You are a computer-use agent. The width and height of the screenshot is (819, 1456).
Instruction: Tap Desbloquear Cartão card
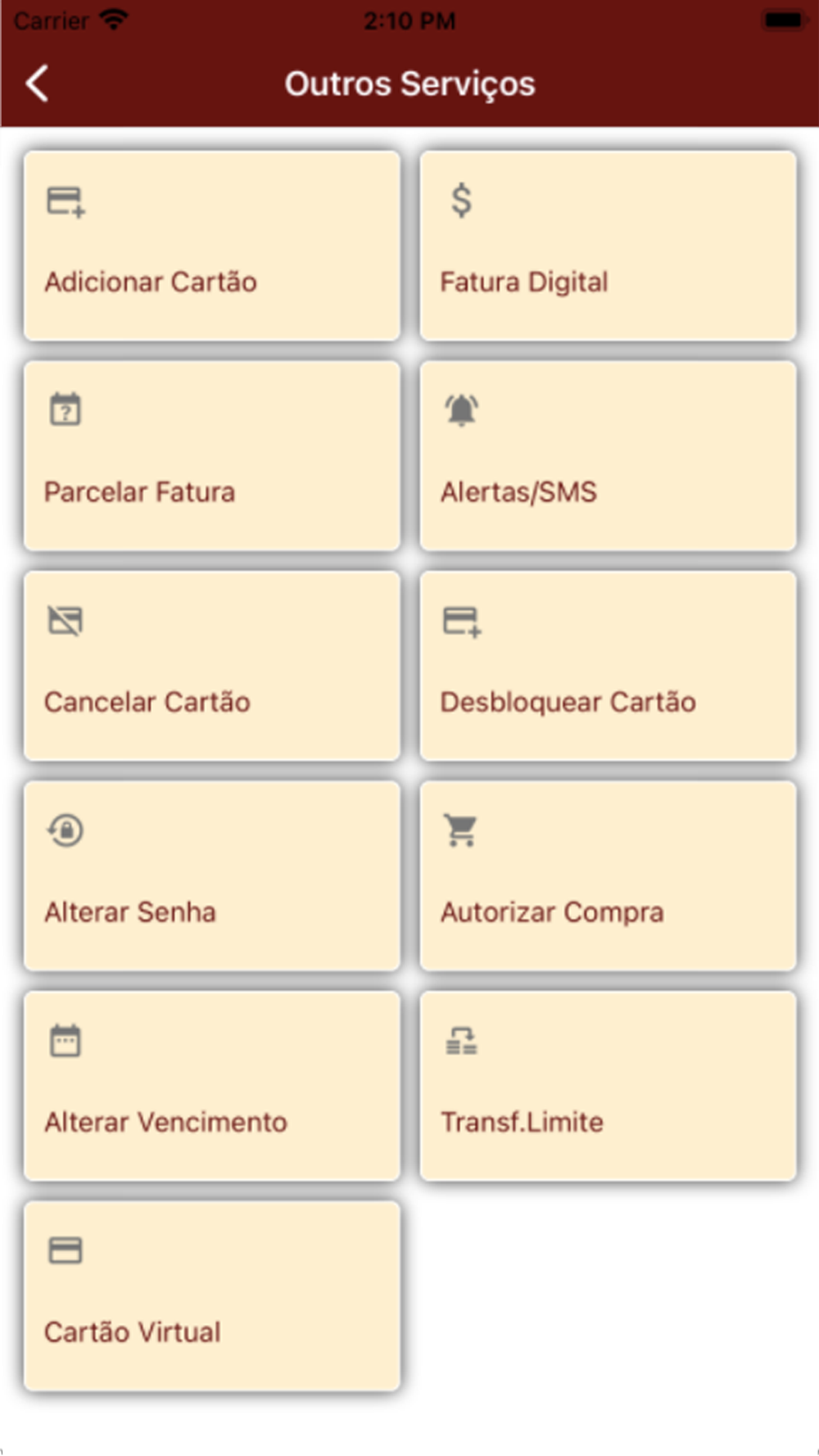point(608,666)
